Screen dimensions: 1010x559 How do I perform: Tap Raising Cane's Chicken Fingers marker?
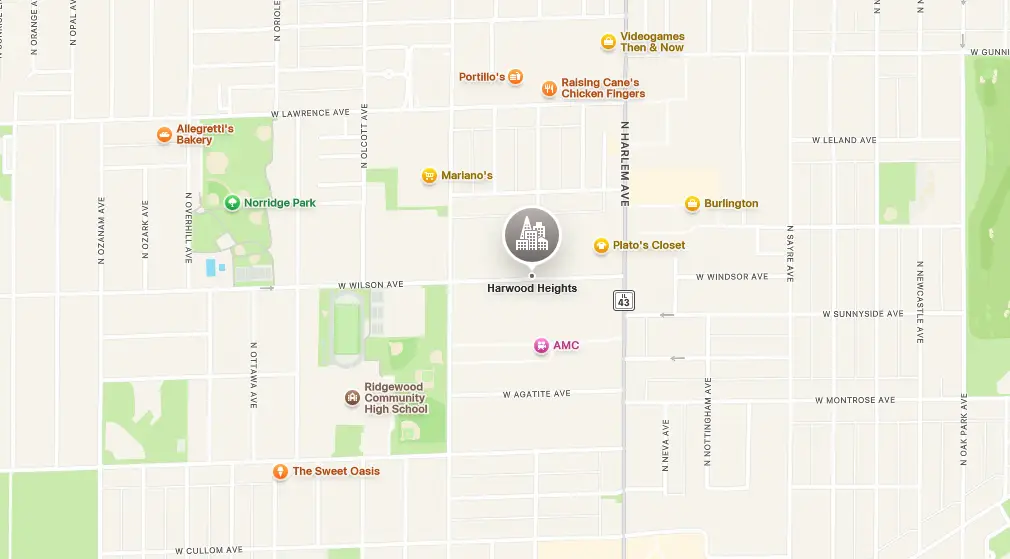click(x=549, y=89)
